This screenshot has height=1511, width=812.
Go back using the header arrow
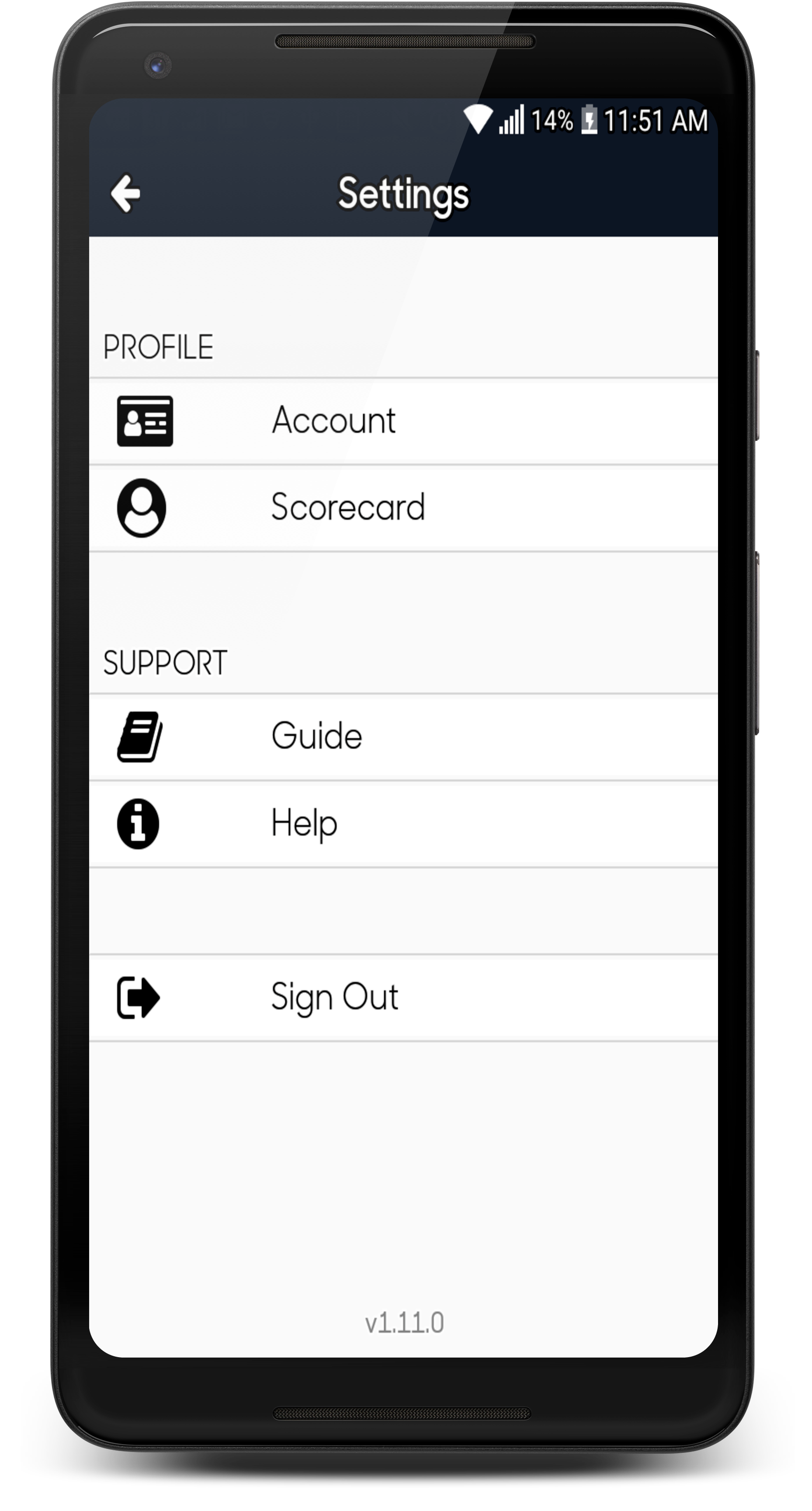click(125, 193)
